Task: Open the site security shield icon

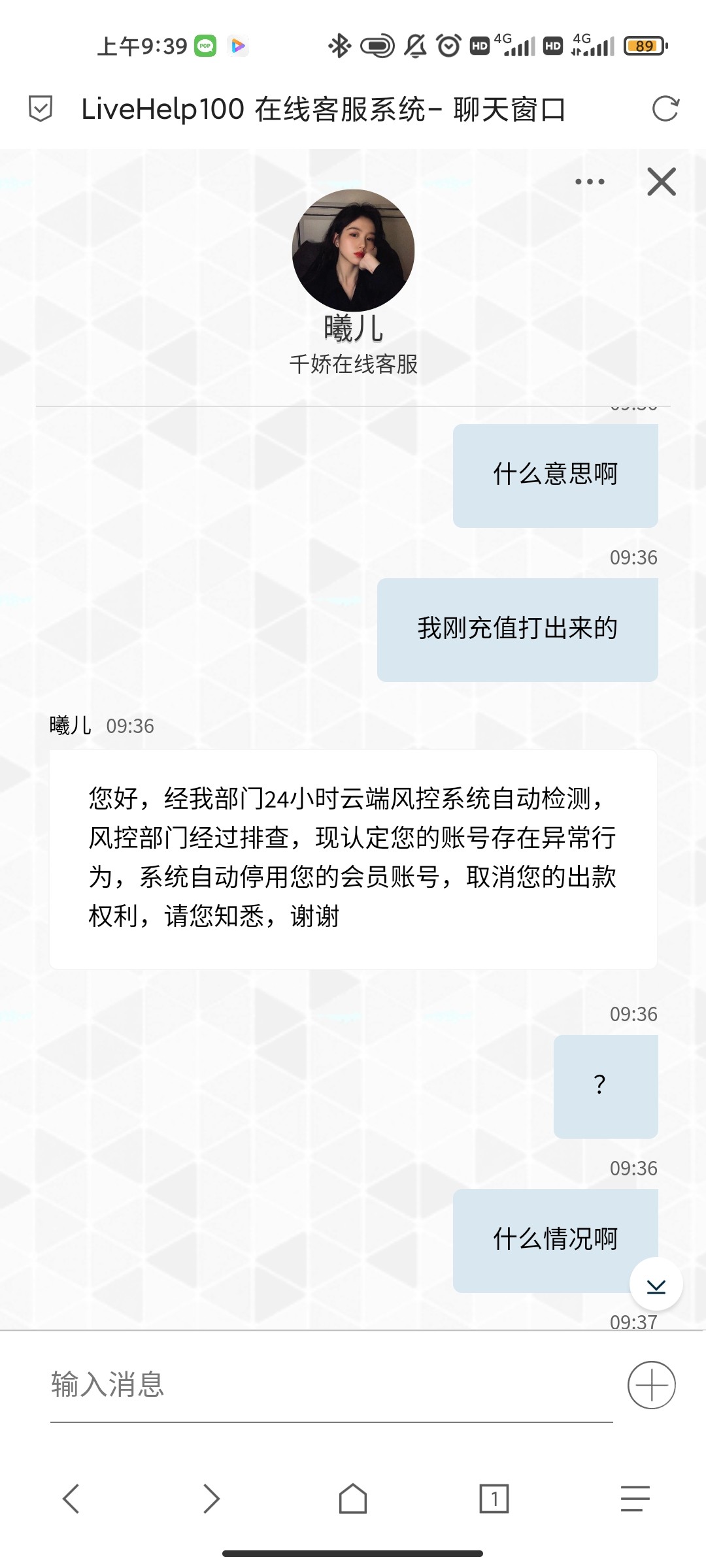Action: [41, 108]
